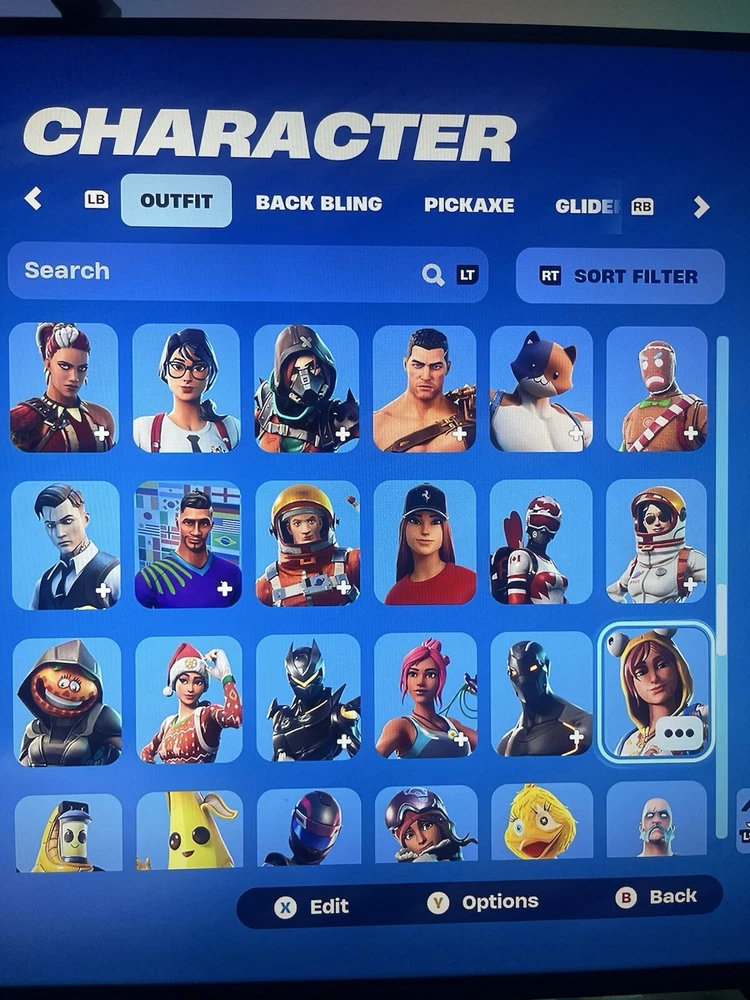Image resolution: width=750 pixels, height=1000 pixels.
Task: Tap the right arrow after the Glider tab
Action: click(702, 207)
